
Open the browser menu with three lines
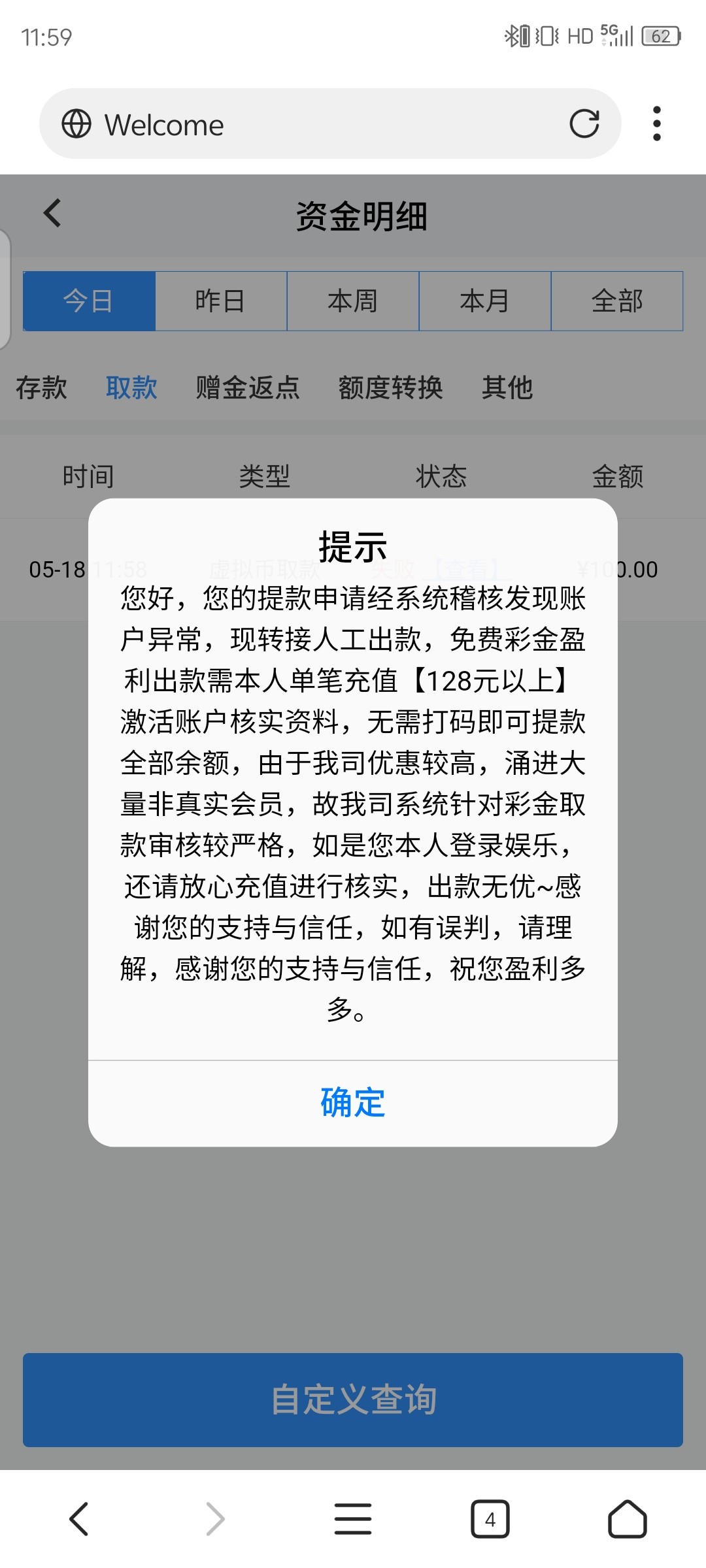(x=353, y=1519)
